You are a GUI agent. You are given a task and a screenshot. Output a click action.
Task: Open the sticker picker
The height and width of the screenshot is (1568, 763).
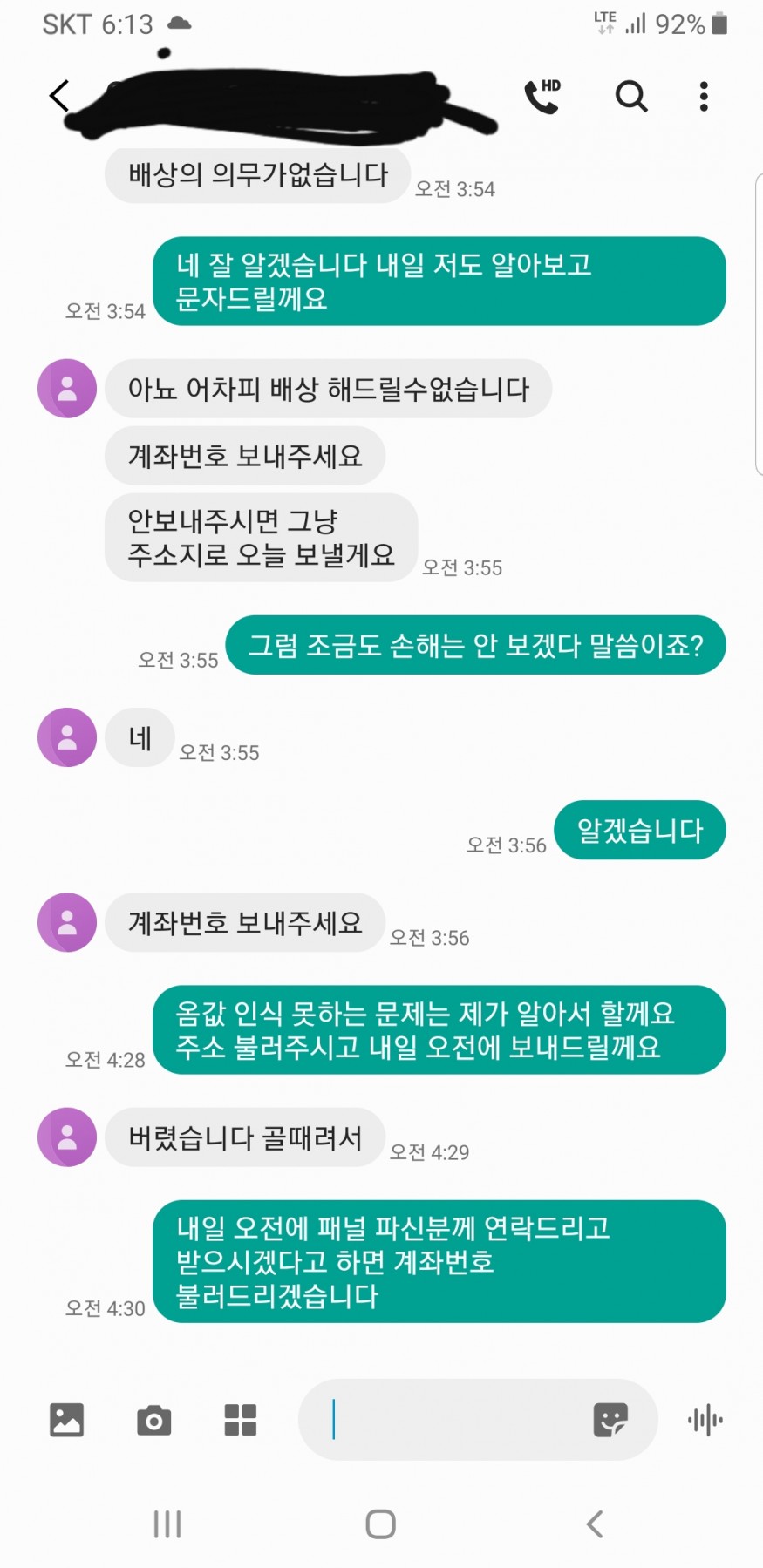(610, 1420)
